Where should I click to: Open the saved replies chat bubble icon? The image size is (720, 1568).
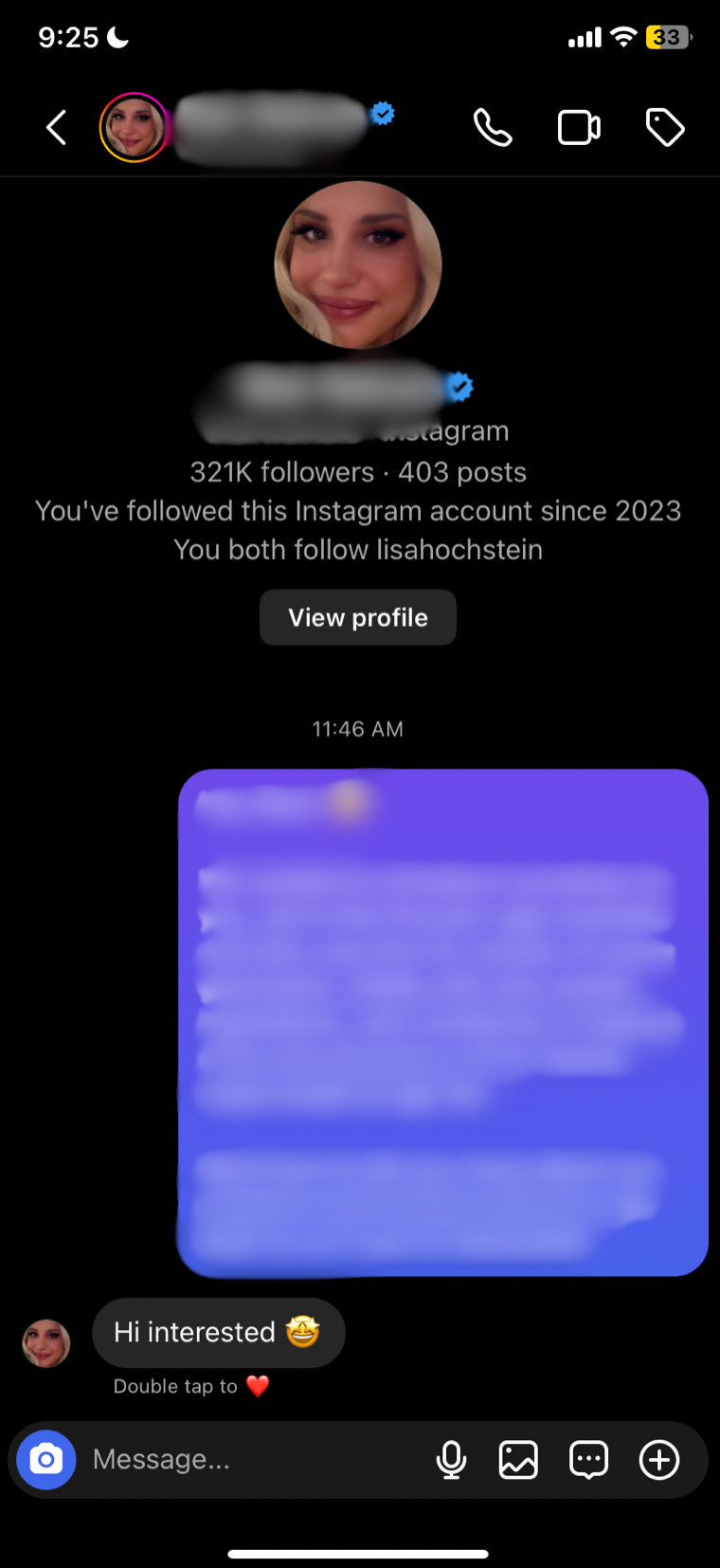588,1459
